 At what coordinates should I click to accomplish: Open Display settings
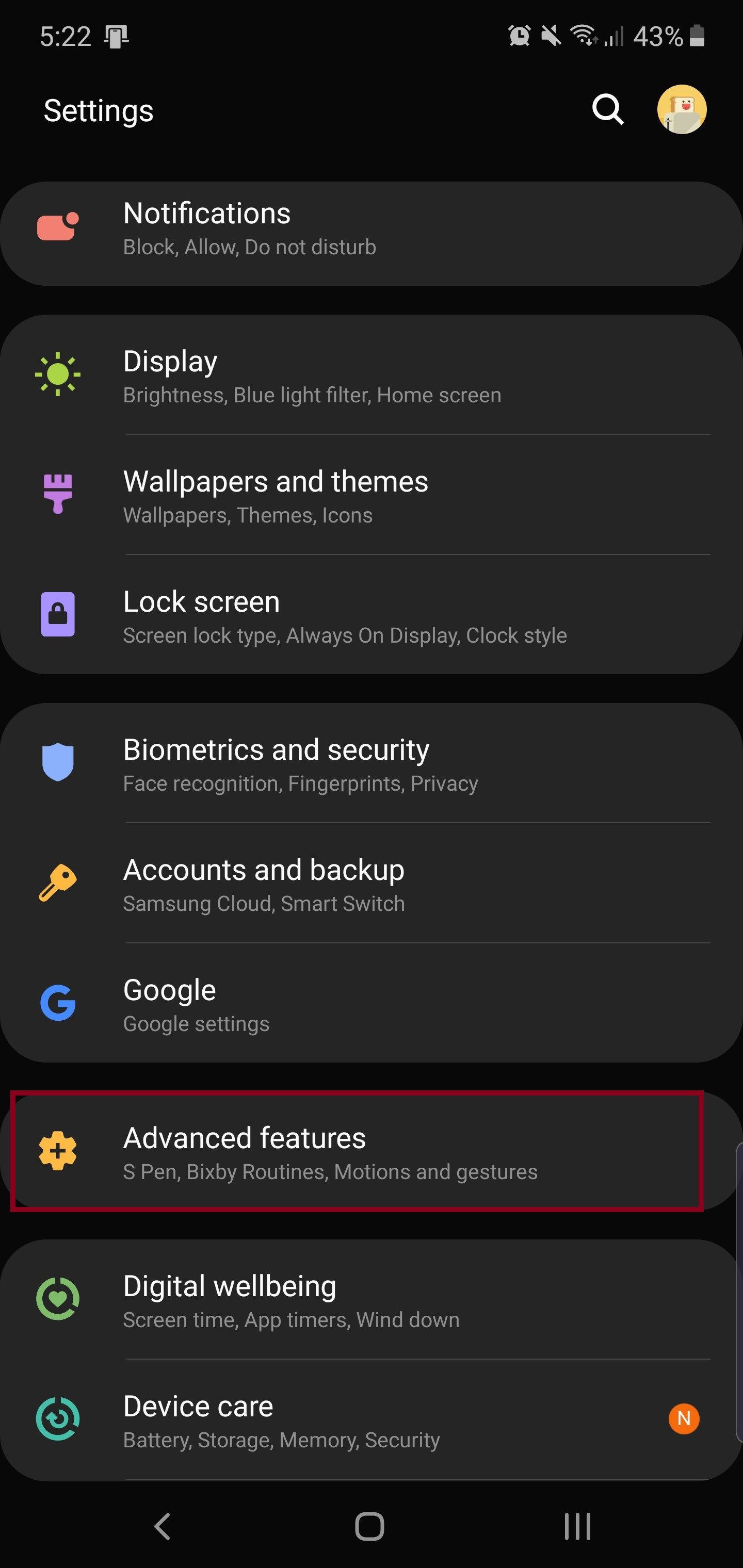[x=370, y=375]
